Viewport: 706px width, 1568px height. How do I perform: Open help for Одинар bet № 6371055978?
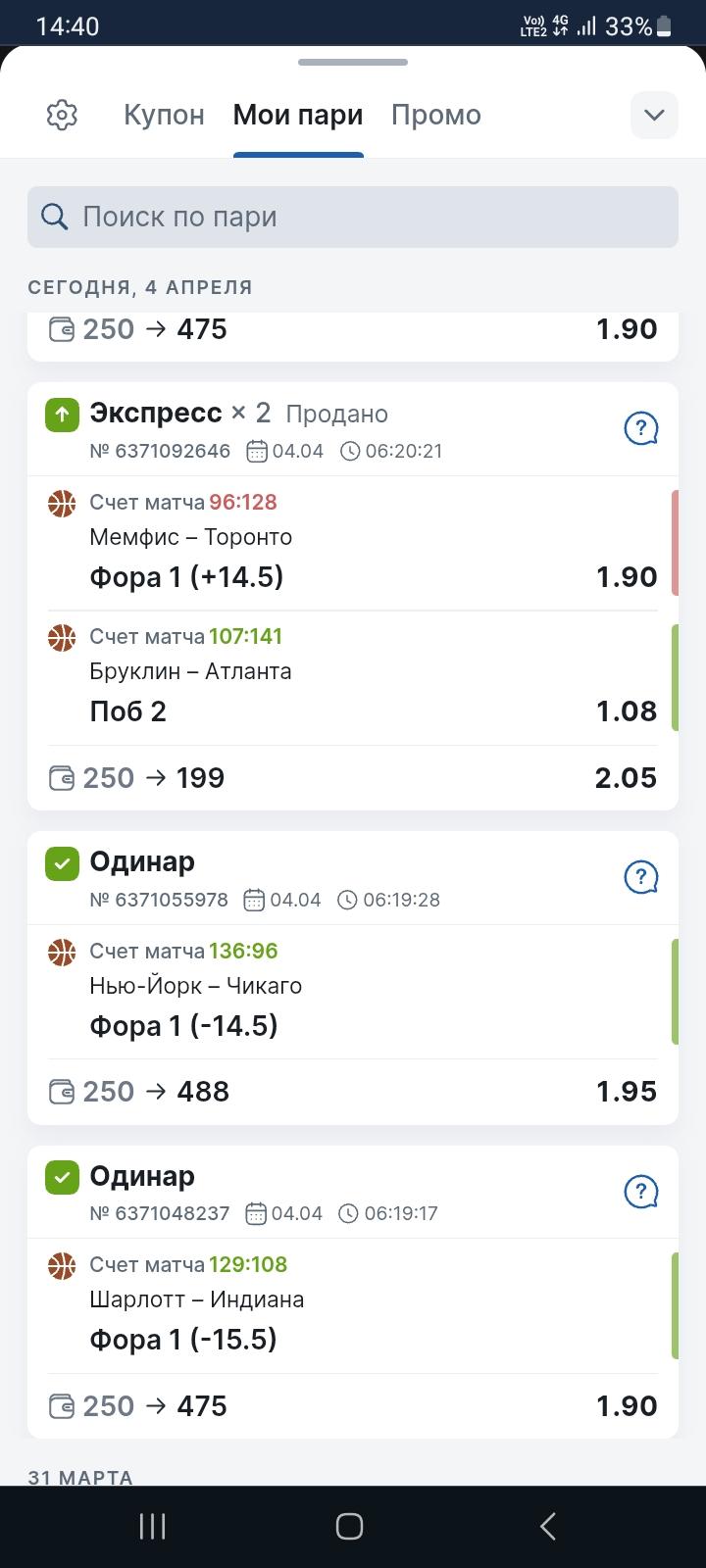point(641,877)
